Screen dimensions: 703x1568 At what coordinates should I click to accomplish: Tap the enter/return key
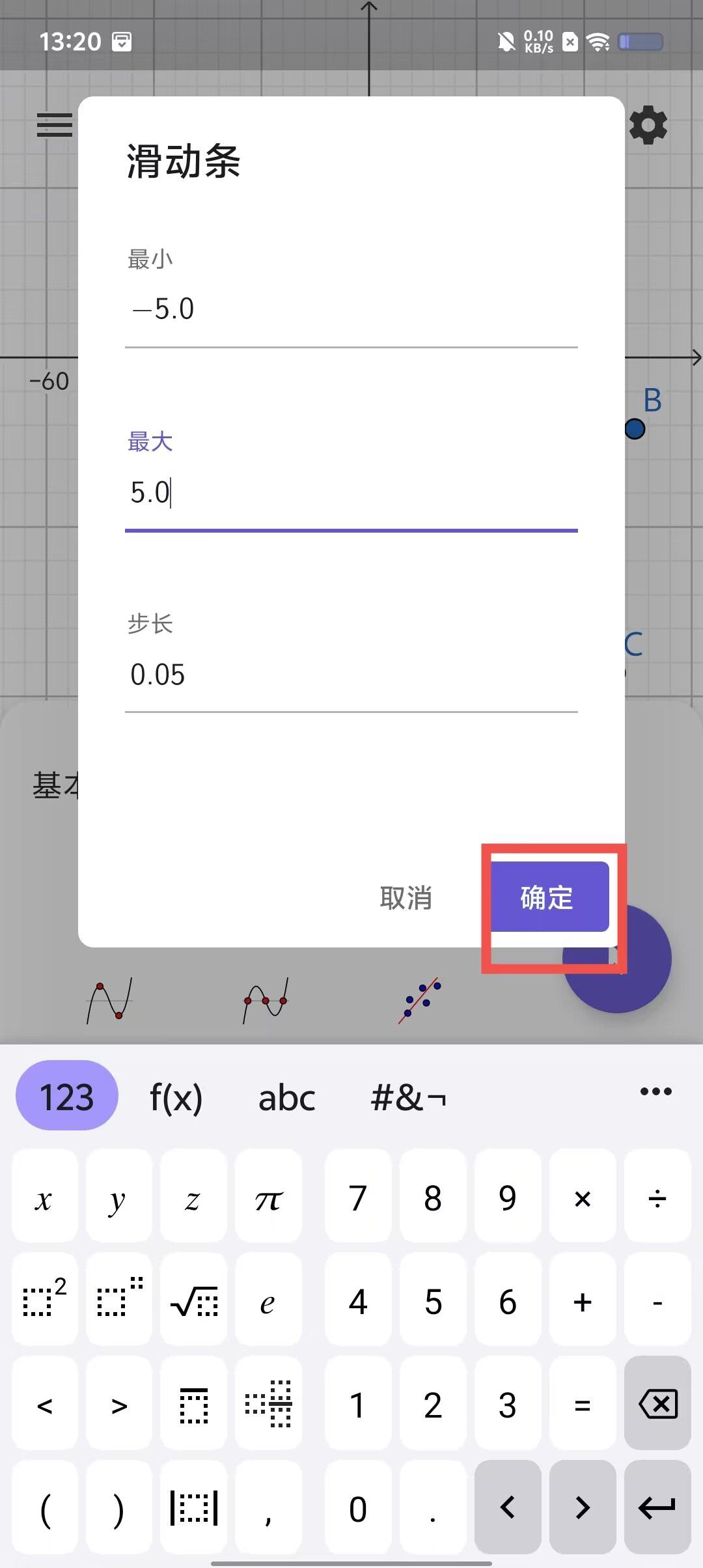[657, 1507]
